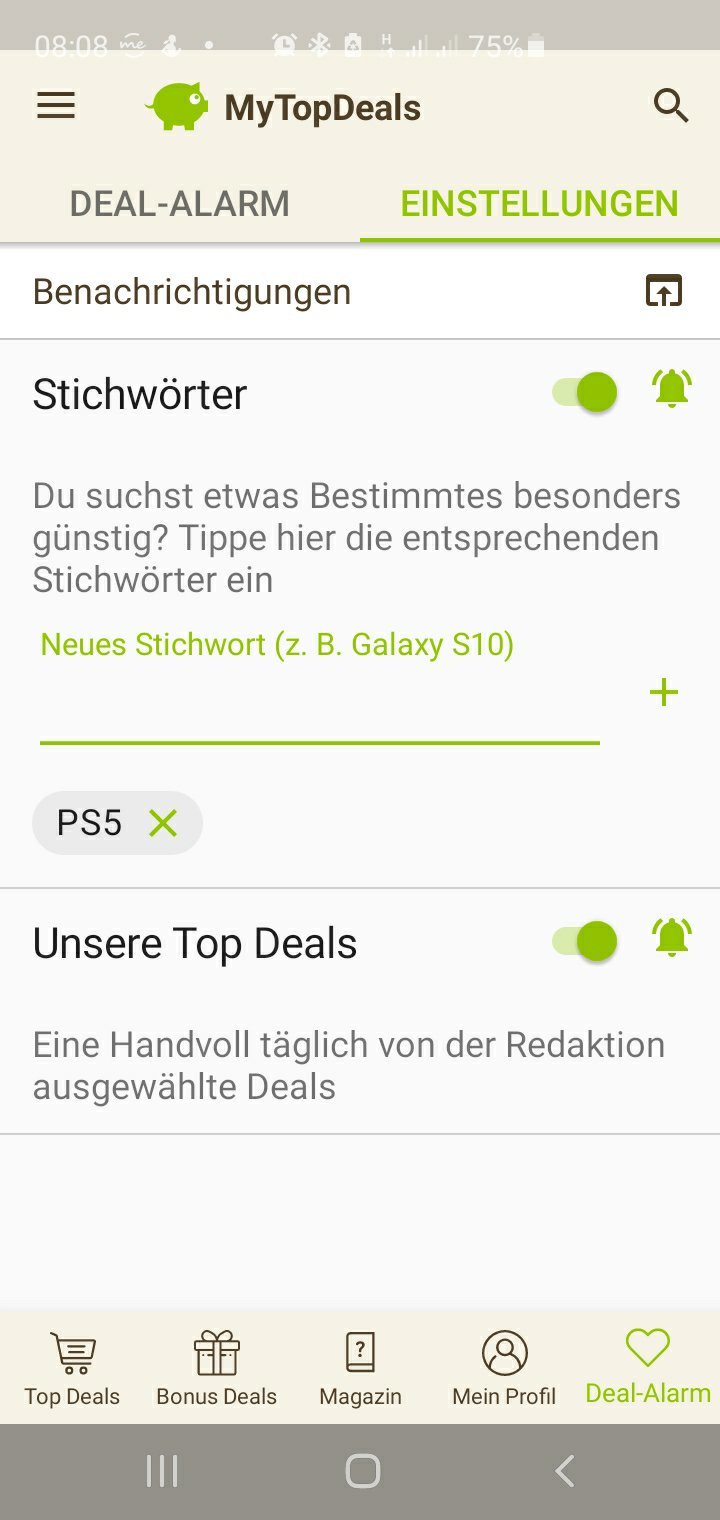Screen dimensions: 720x1520
Task: Tap the bell icon next to Stichwörter
Action: point(672,389)
